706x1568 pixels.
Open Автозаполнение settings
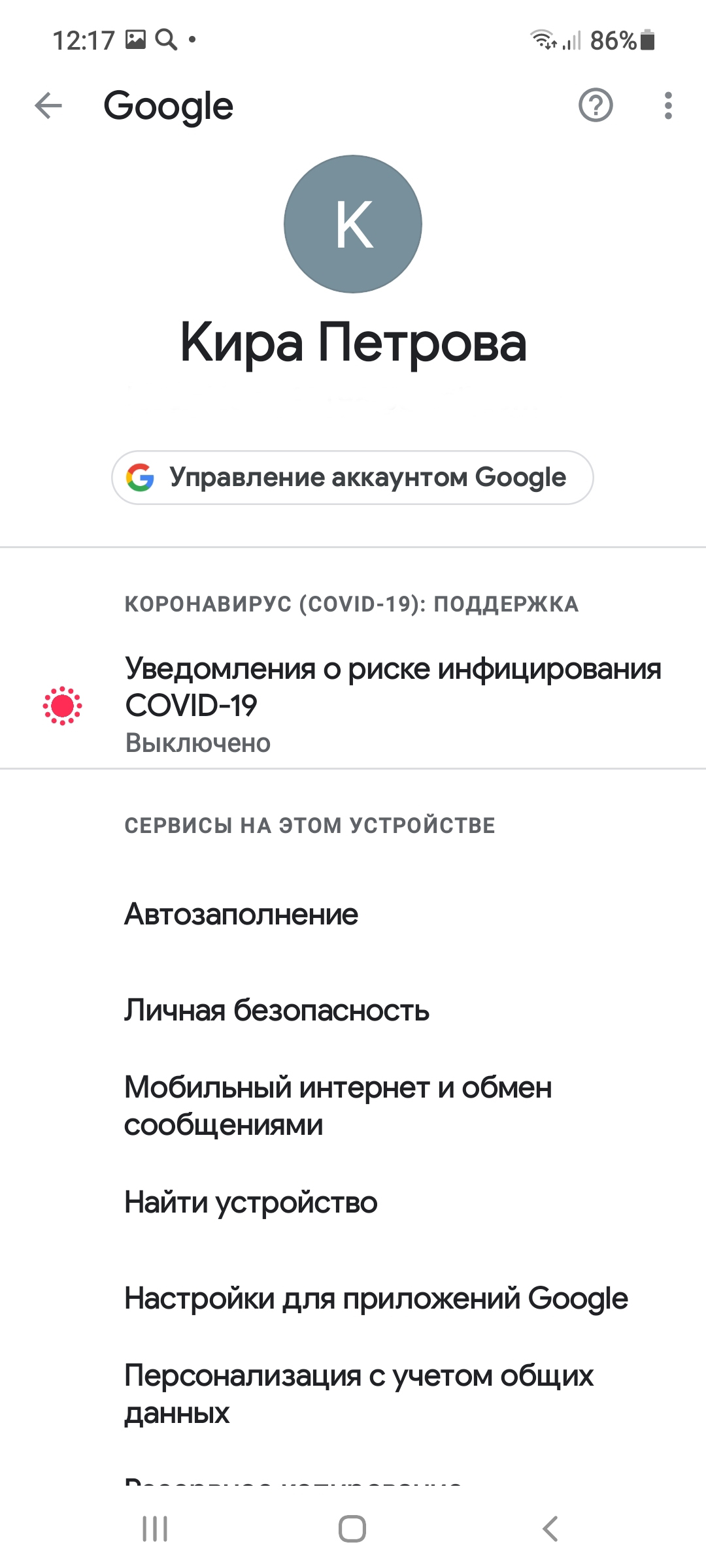pos(353,914)
